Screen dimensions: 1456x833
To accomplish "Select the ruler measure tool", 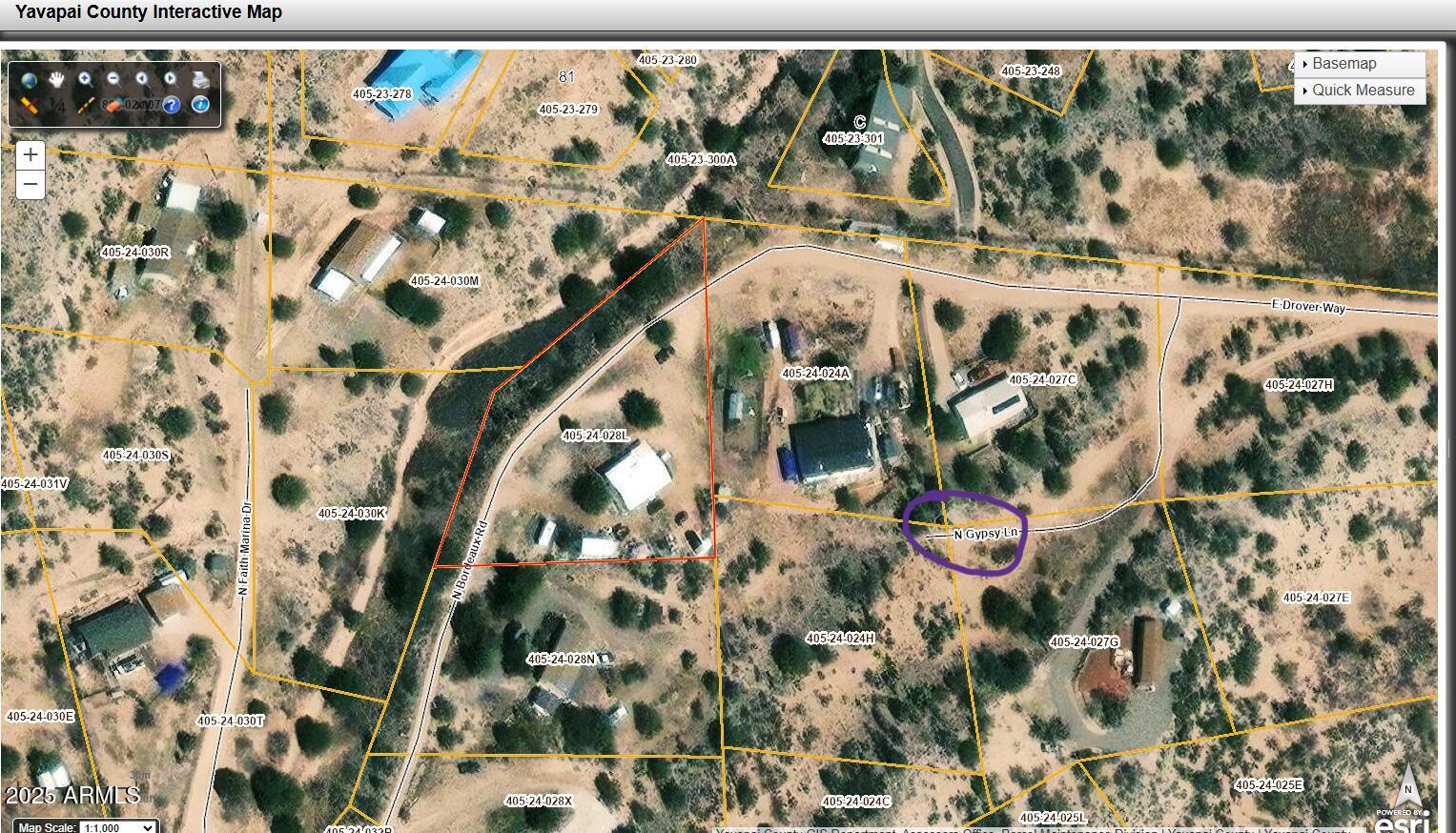I will point(86,105).
